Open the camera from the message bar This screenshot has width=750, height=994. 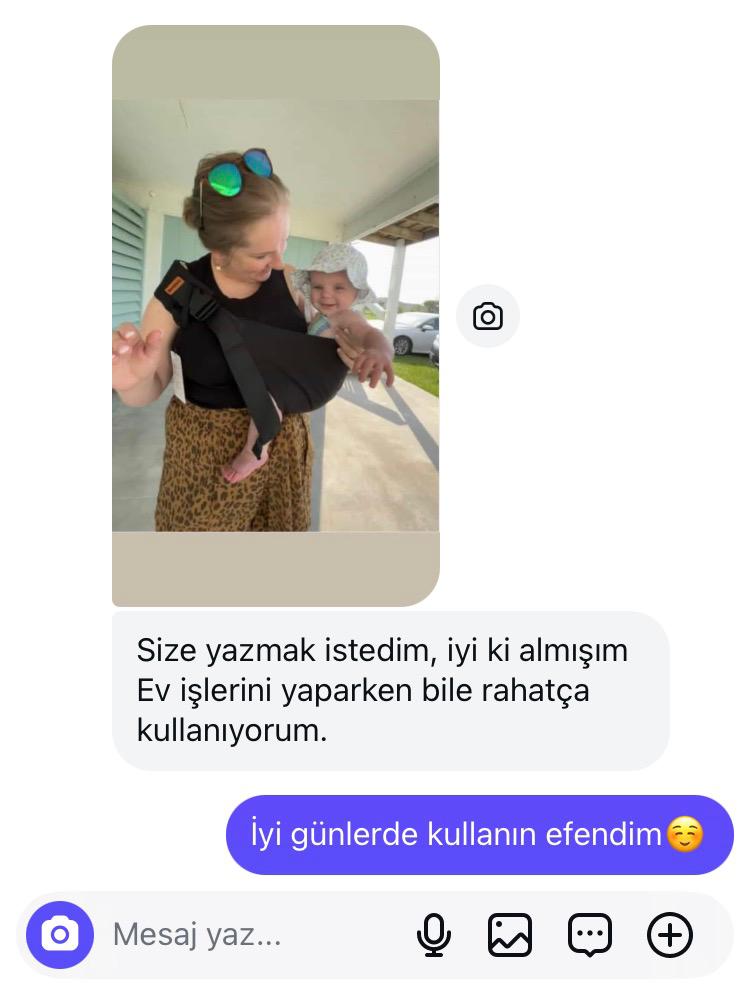point(60,935)
